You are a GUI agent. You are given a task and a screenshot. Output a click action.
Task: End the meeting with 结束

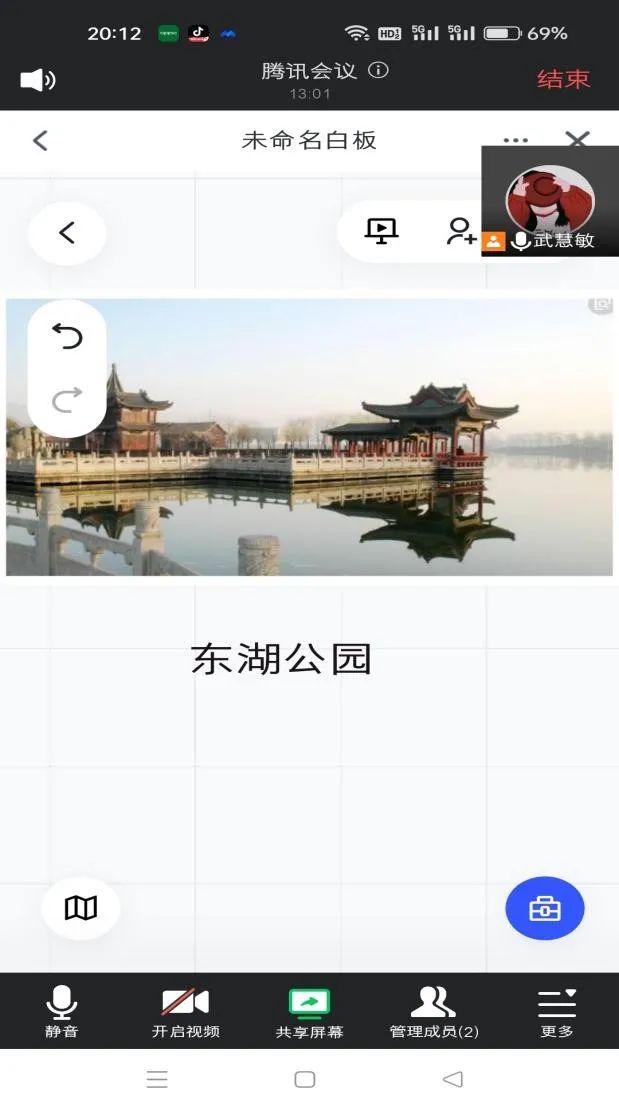pos(563,79)
